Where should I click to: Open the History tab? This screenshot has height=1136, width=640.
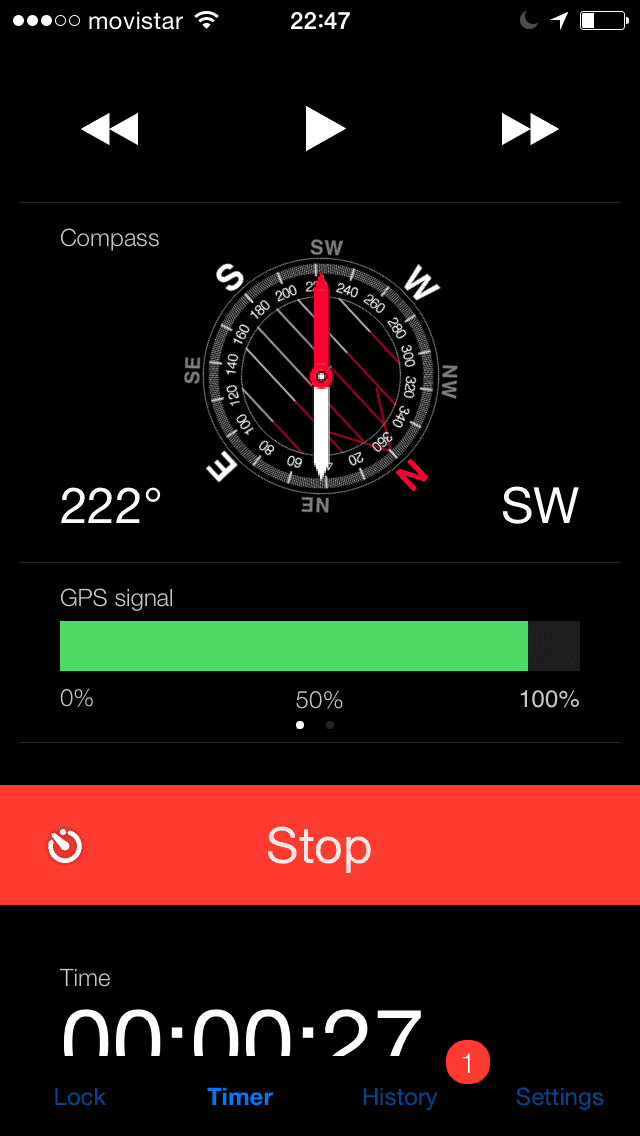pos(400,1097)
